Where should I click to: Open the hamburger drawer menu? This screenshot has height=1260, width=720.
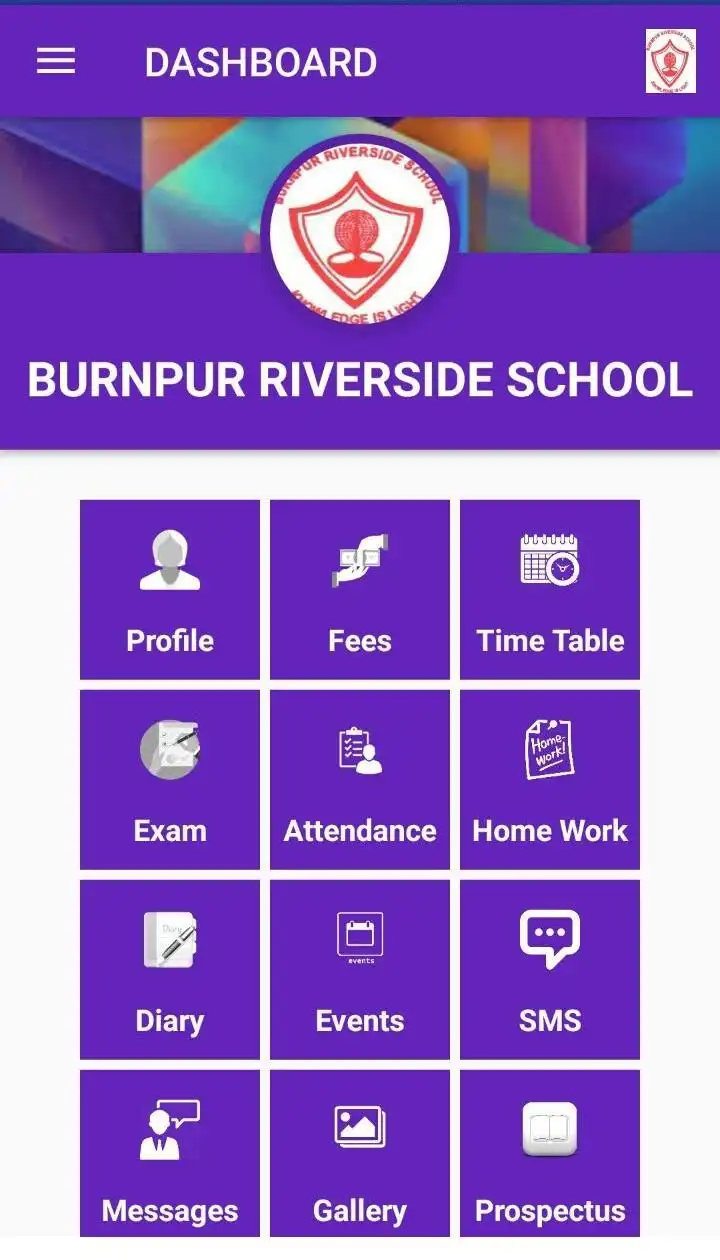coord(56,62)
